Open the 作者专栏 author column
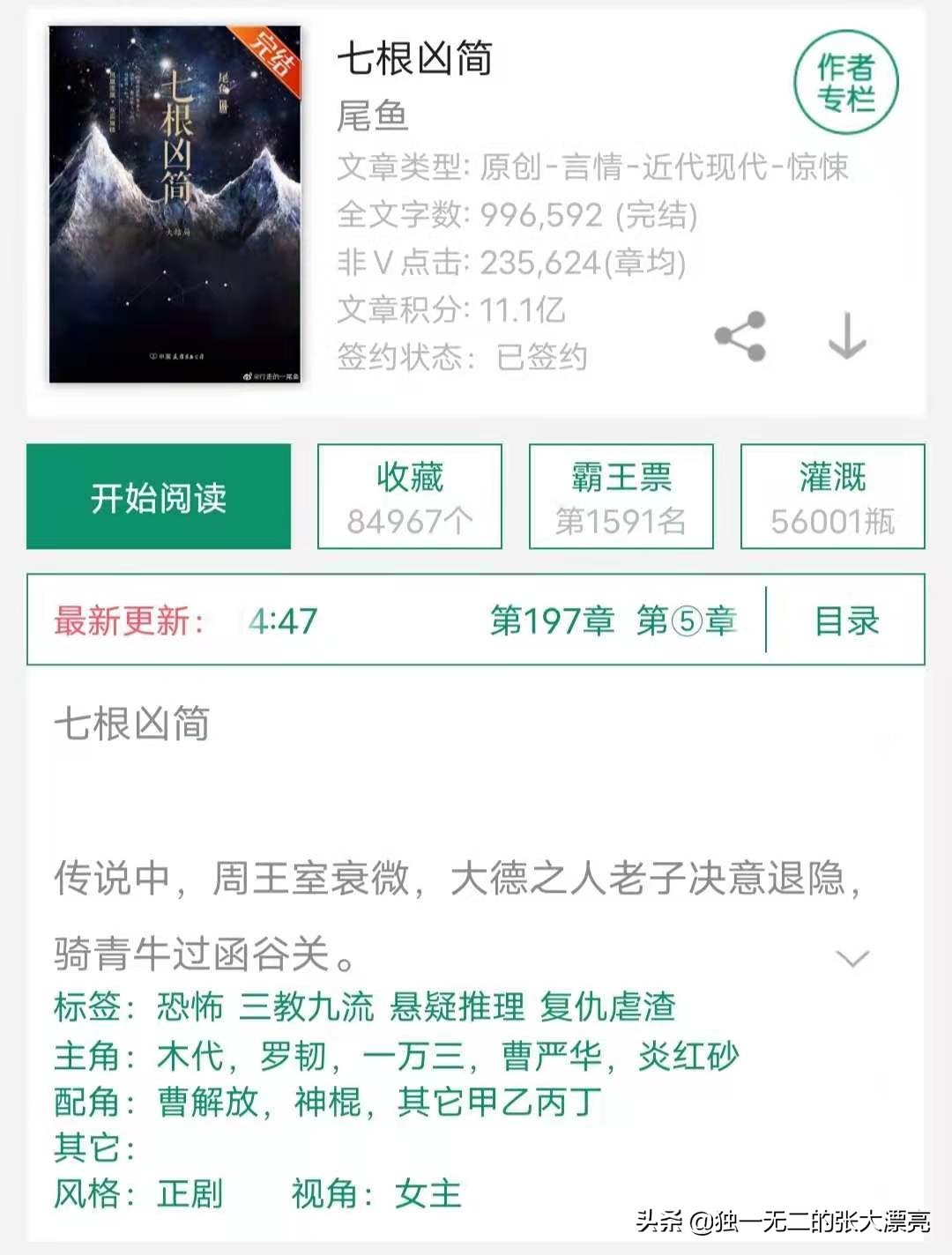Viewport: 952px width, 1255px height. click(x=845, y=82)
